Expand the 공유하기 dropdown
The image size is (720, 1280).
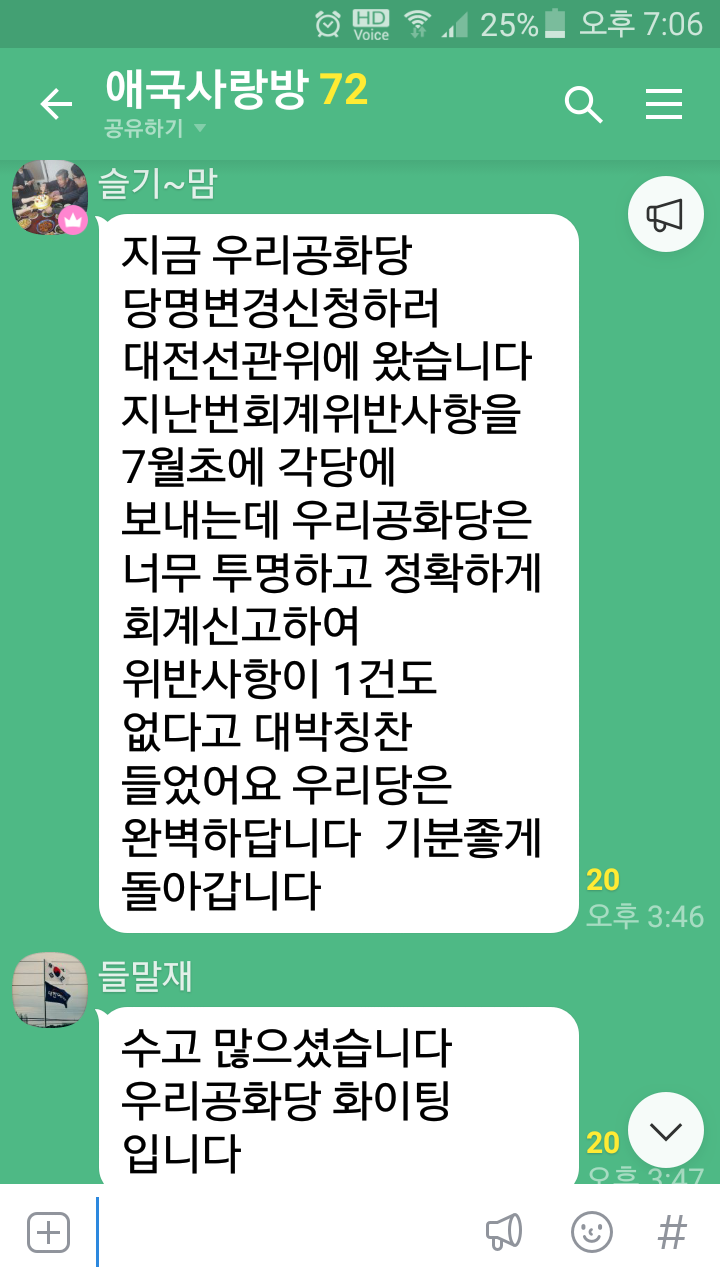tap(155, 128)
